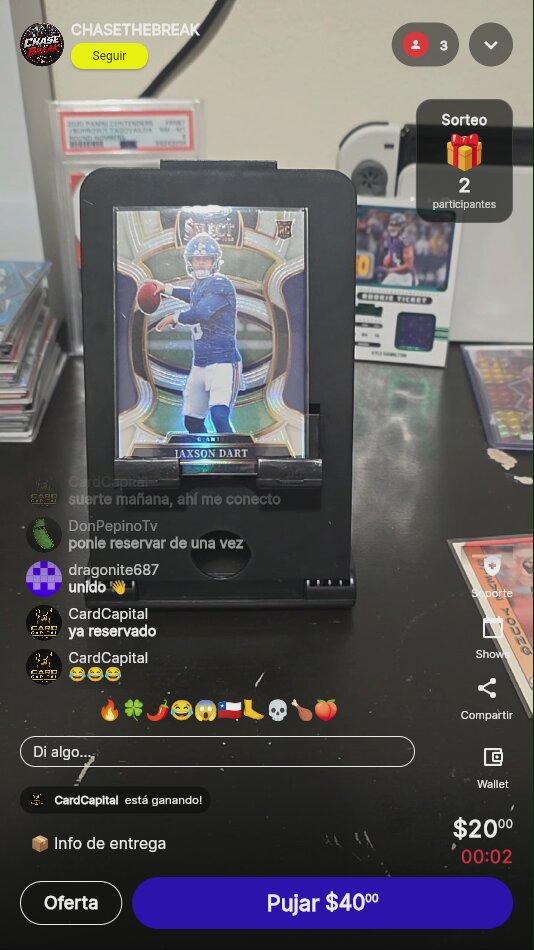Send the skull emoji reaction
534x950 pixels.
coord(277,709)
